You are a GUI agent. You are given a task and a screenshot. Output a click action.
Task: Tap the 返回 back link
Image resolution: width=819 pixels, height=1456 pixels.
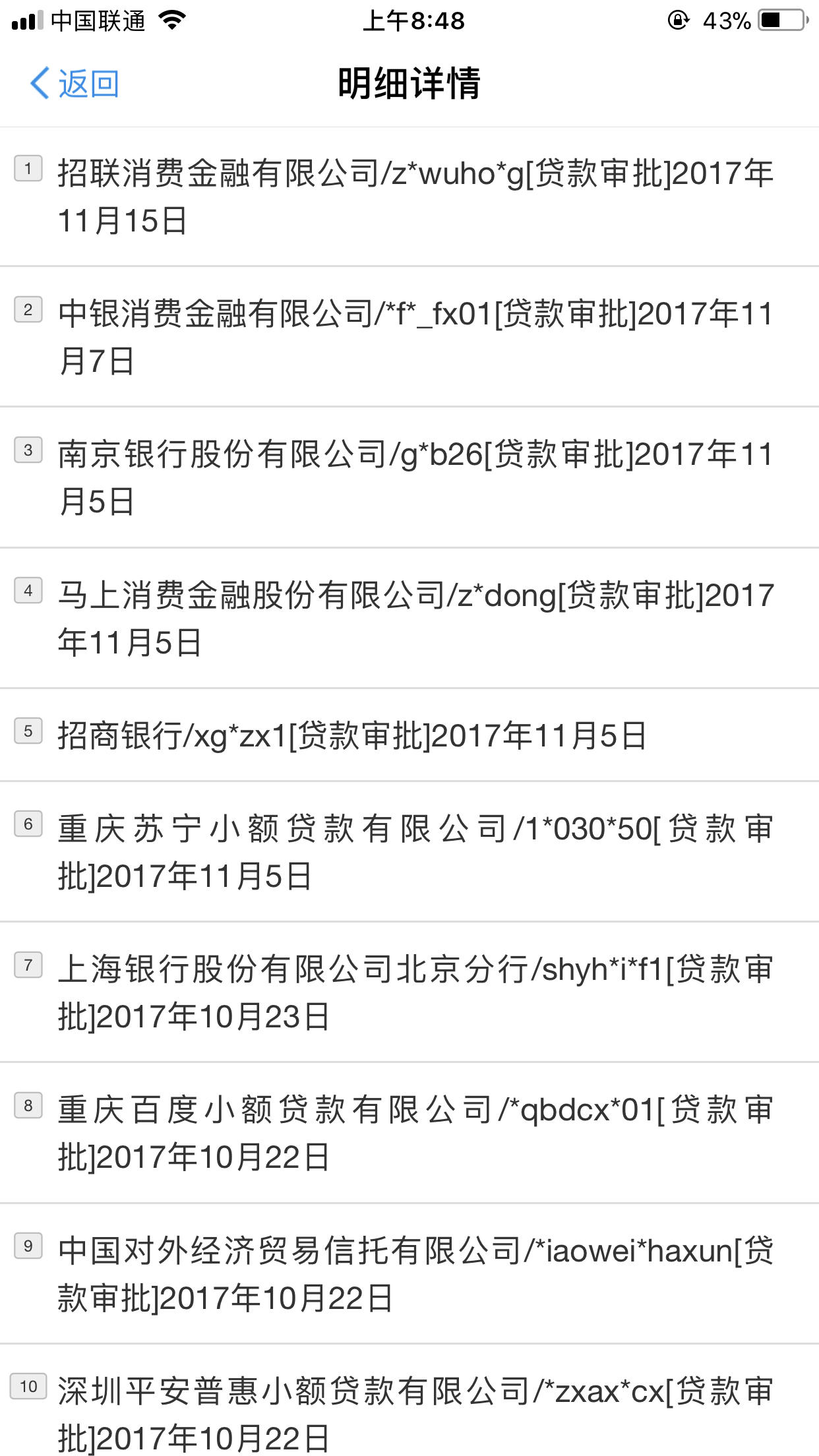[x=89, y=84]
